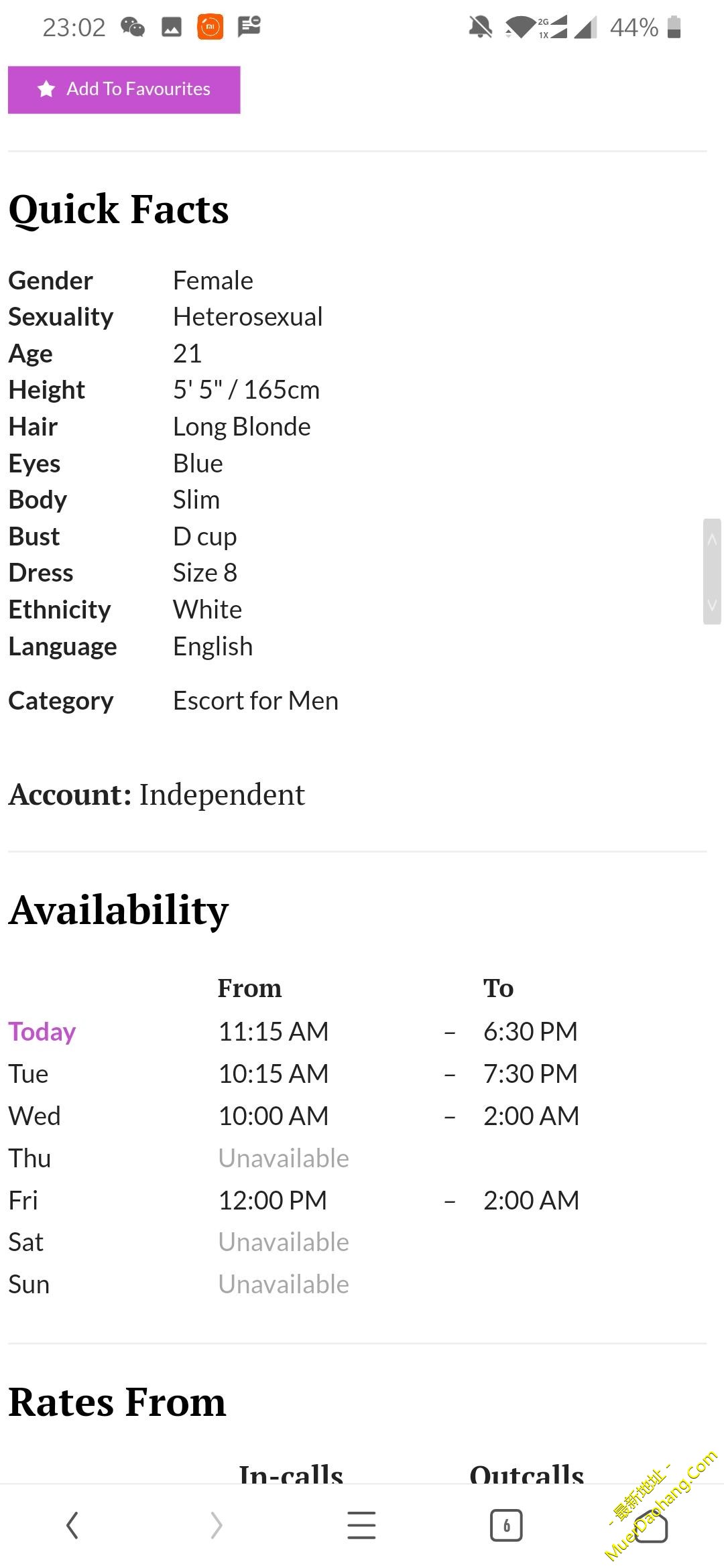Image resolution: width=724 pixels, height=1568 pixels.
Task: Go back to the previous page
Action: 72,1526
